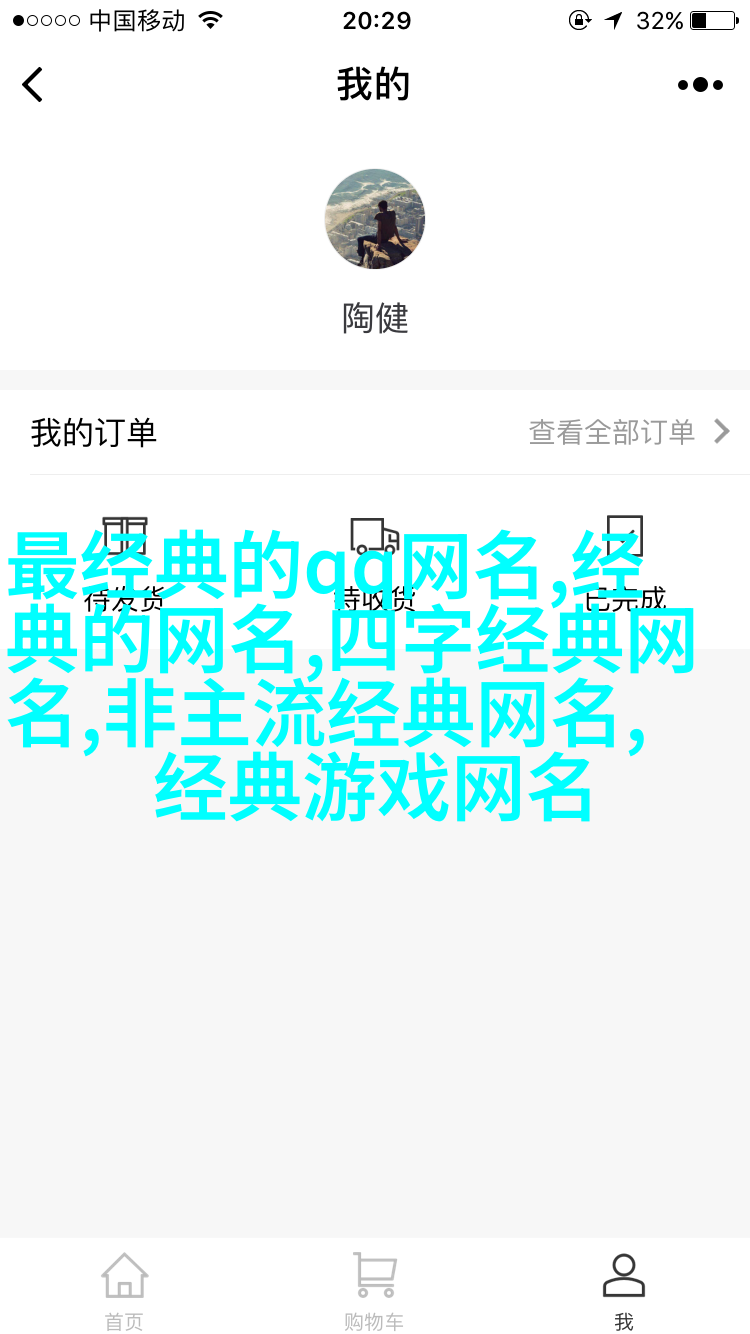
Task: Open 待发货 orders
Action: (x=124, y=562)
